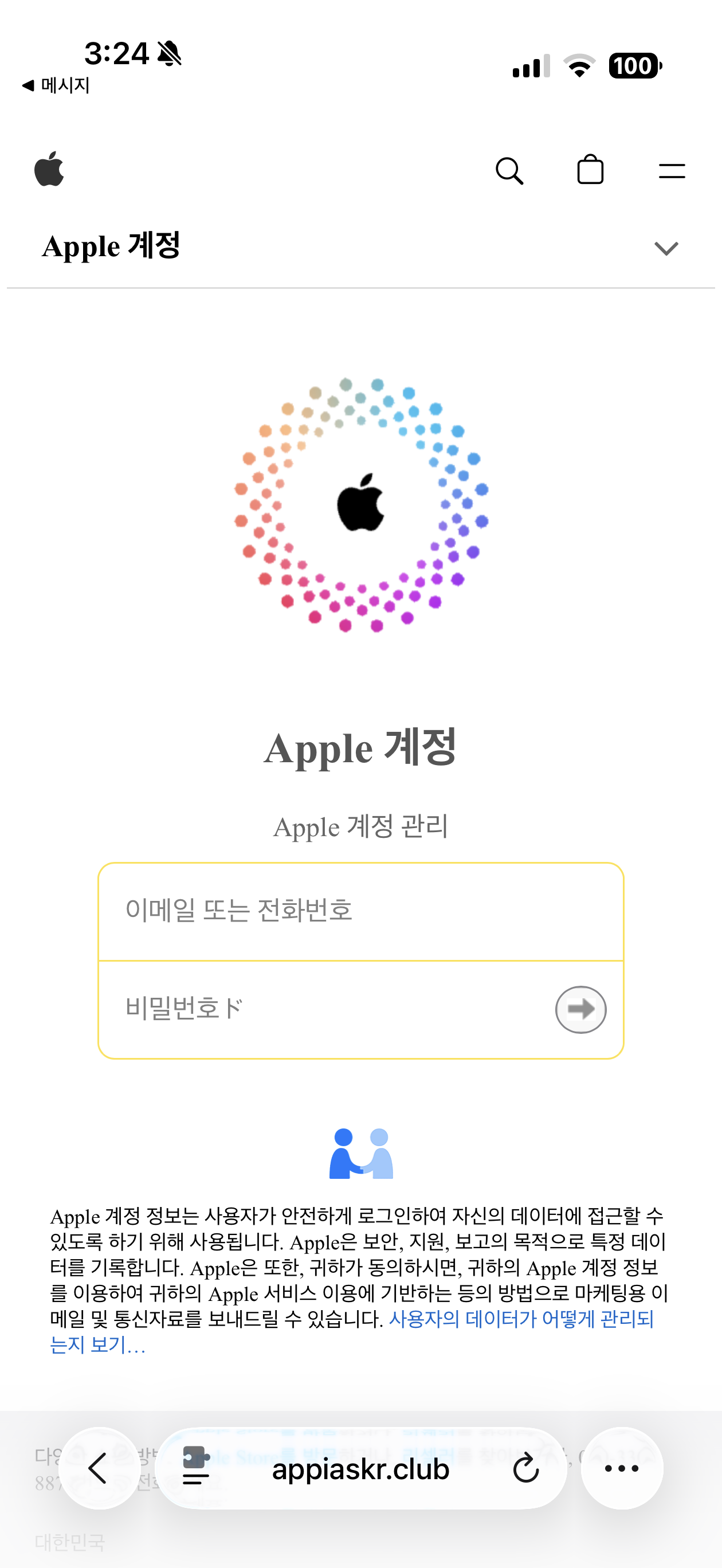Open the shopping bag

[x=590, y=170]
